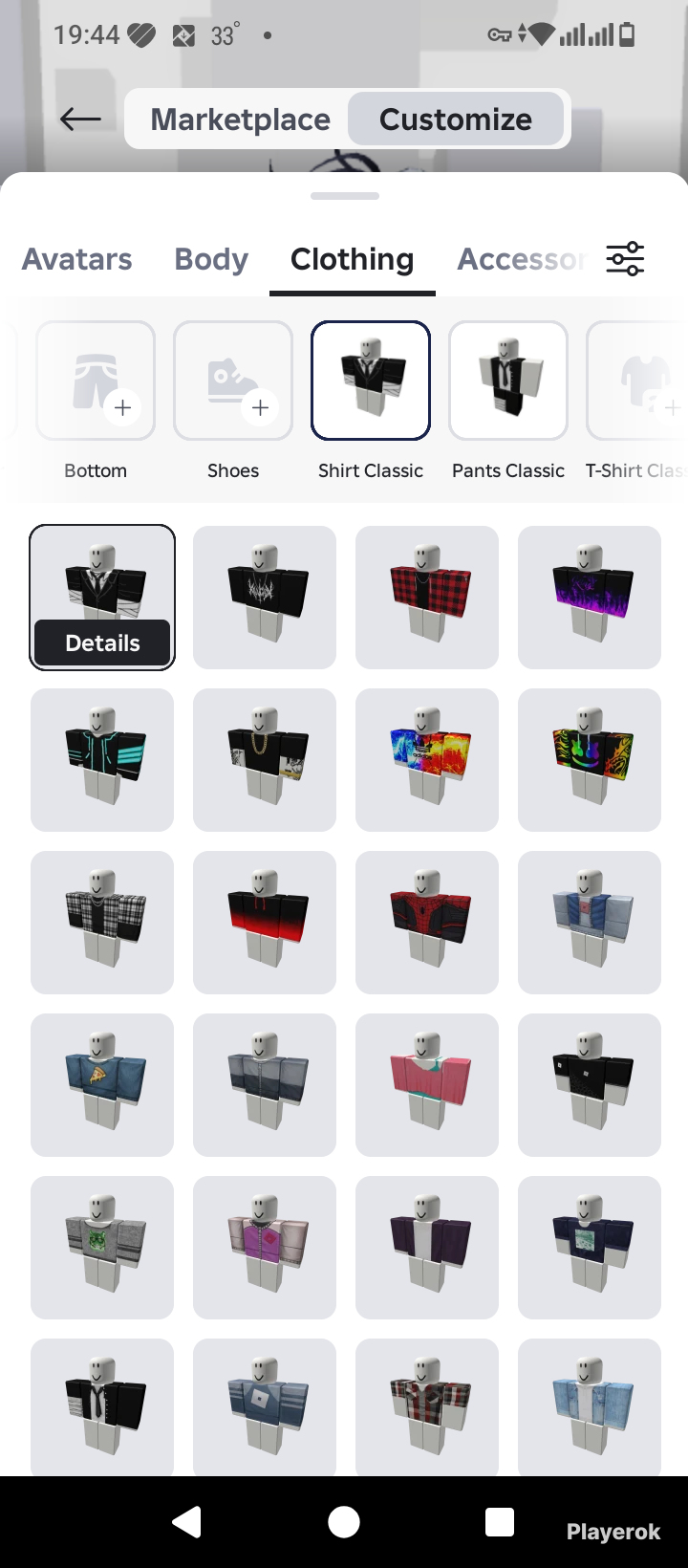Equip the black shirt with purple flames
The width and height of the screenshot is (688, 1568).
(x=590, y=598)
